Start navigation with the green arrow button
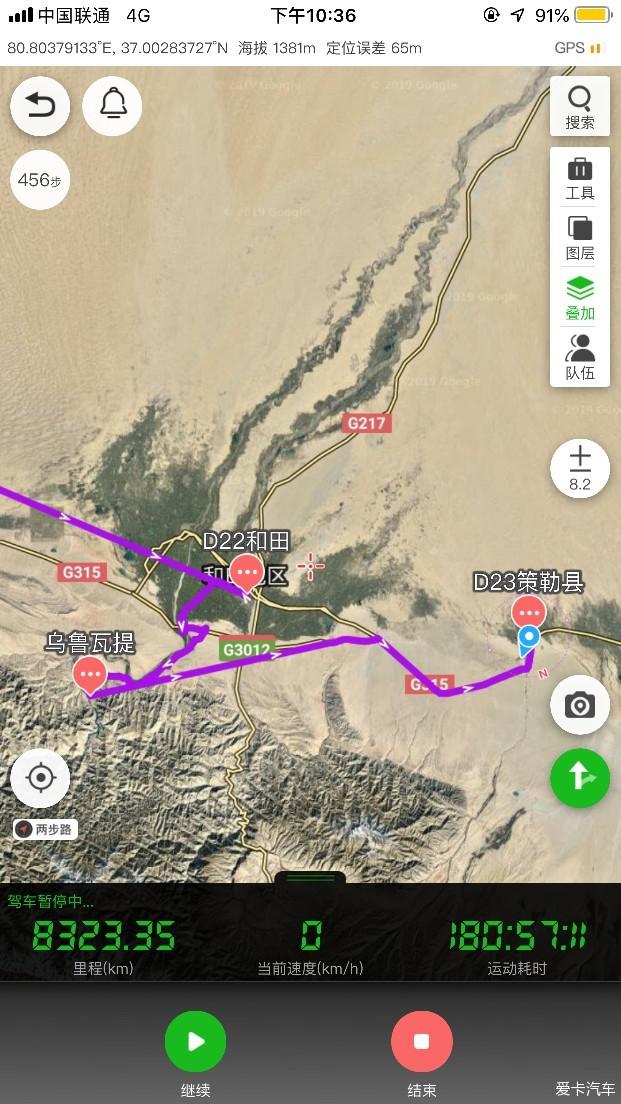 click(580, 778)
